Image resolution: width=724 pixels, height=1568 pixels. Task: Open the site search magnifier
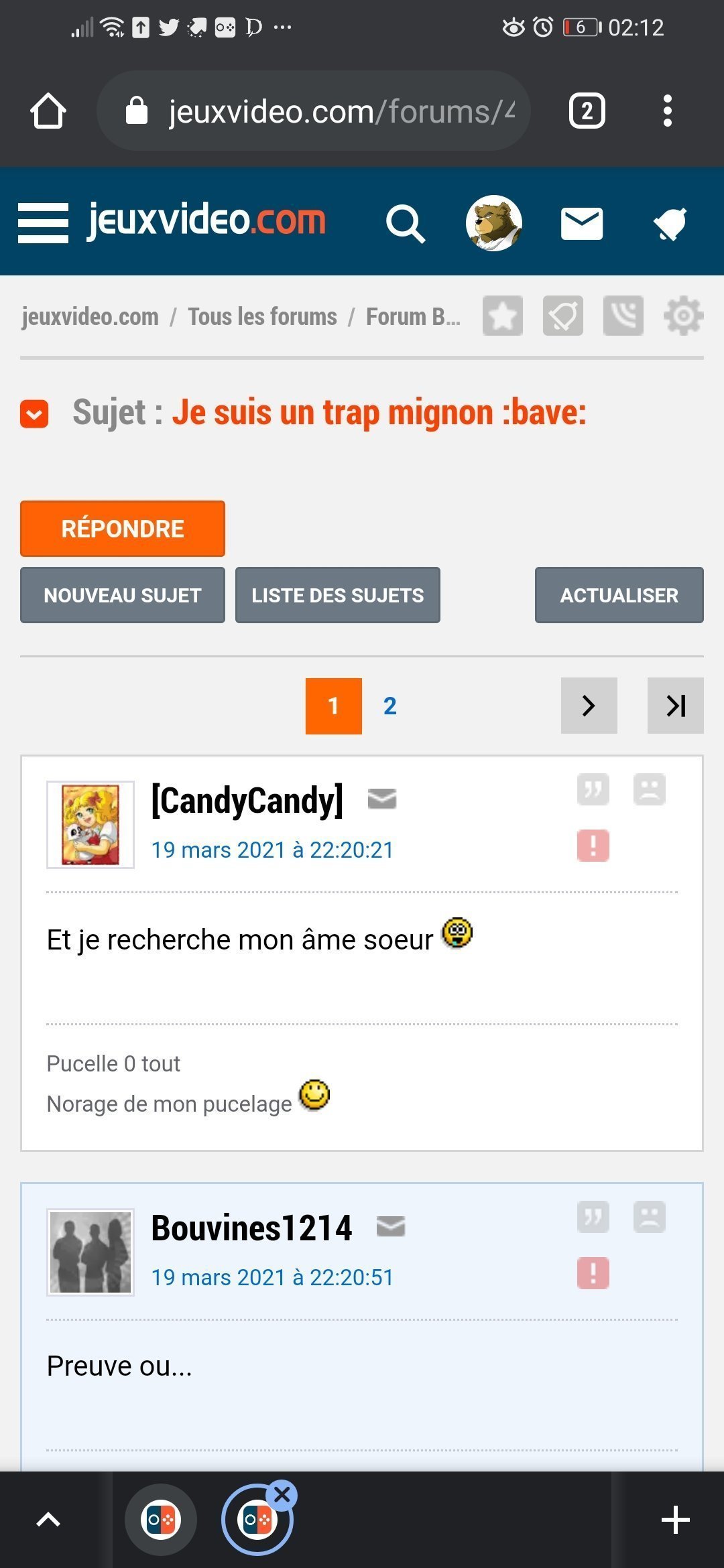coord(406,224)
